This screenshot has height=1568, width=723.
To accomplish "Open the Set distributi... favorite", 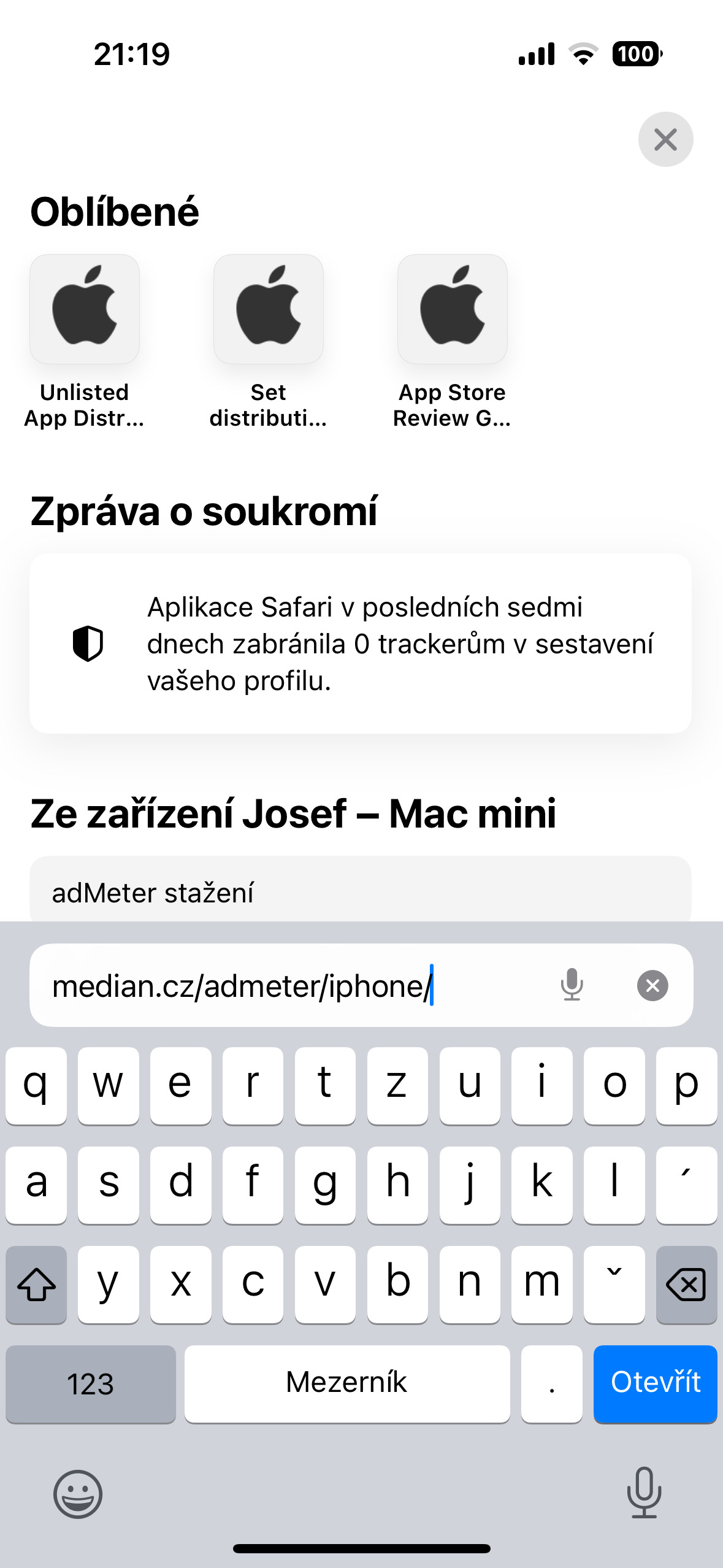I will 268,310.
